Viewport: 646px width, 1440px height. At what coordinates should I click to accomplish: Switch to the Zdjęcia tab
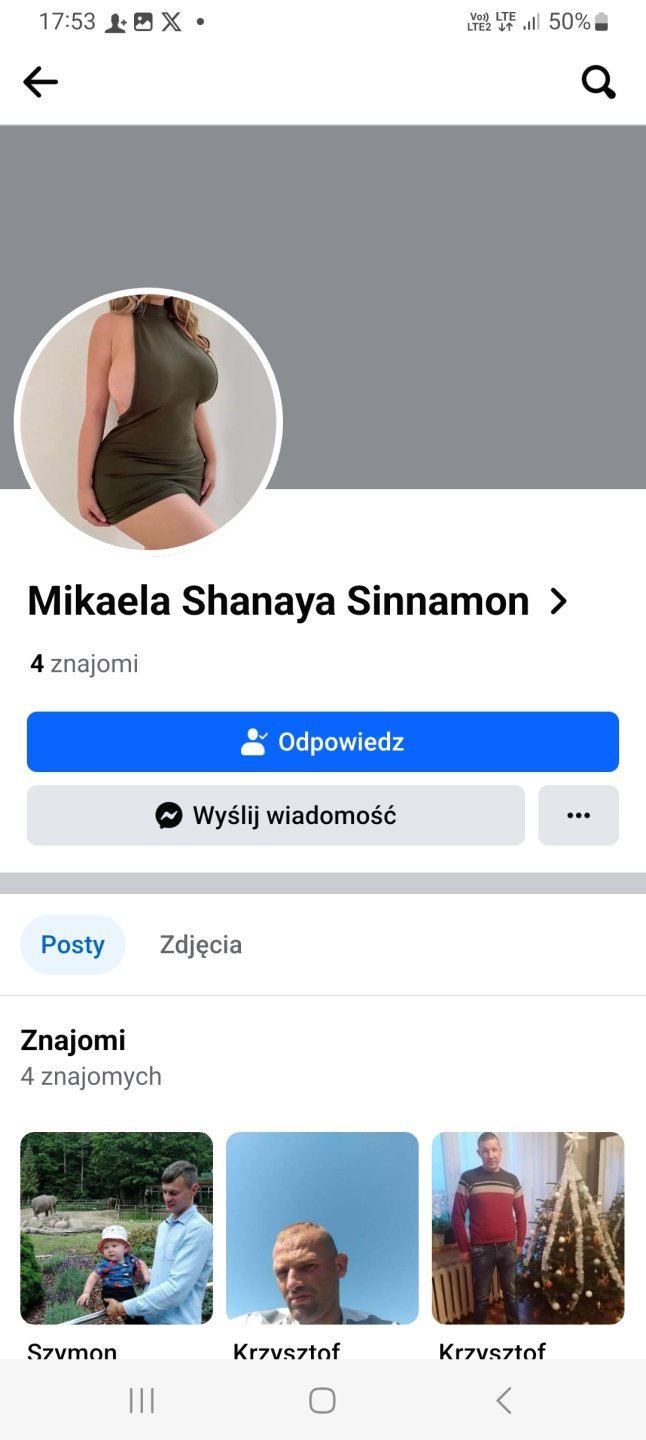coord(201,945)
